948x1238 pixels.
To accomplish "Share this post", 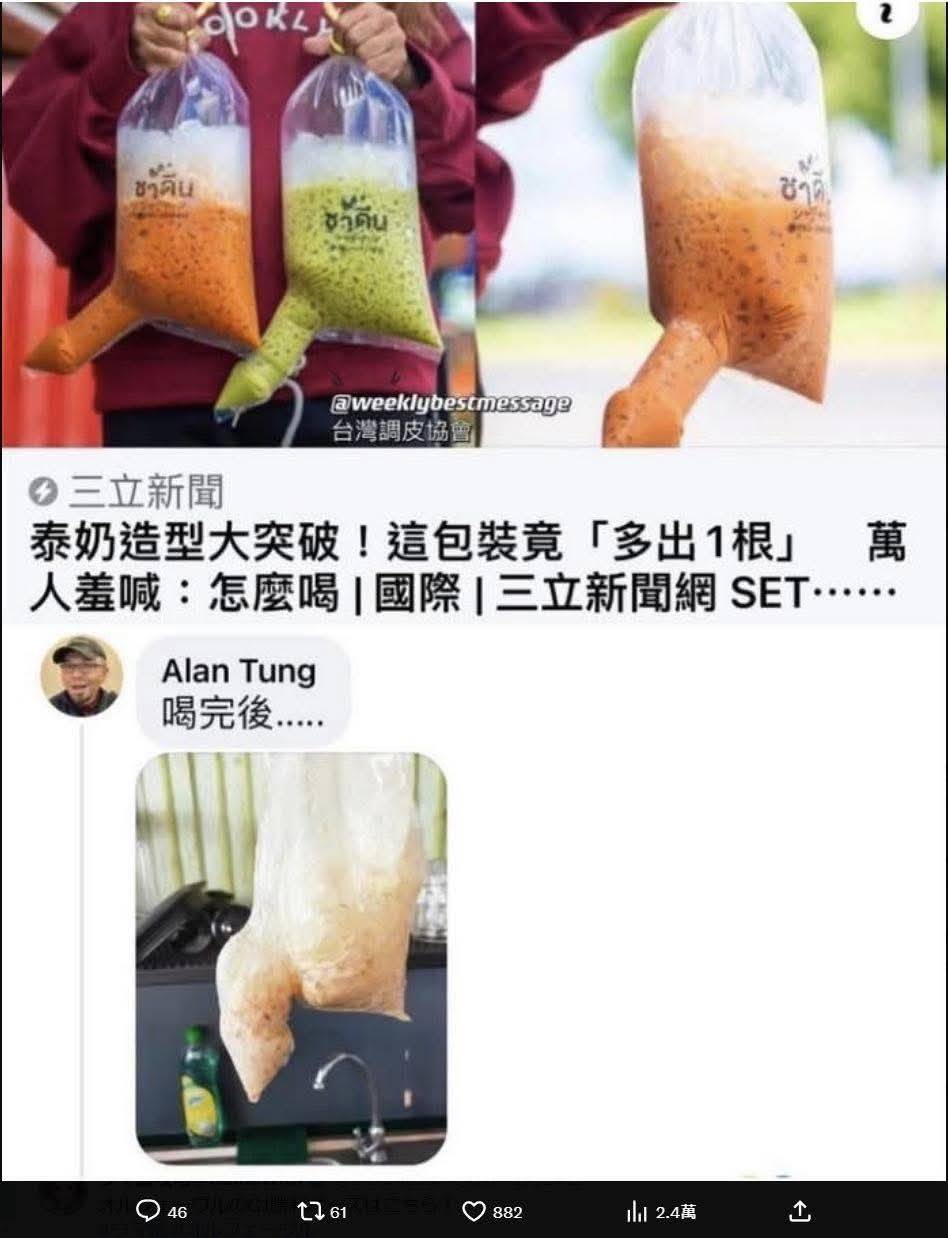I will point(799,1212).
